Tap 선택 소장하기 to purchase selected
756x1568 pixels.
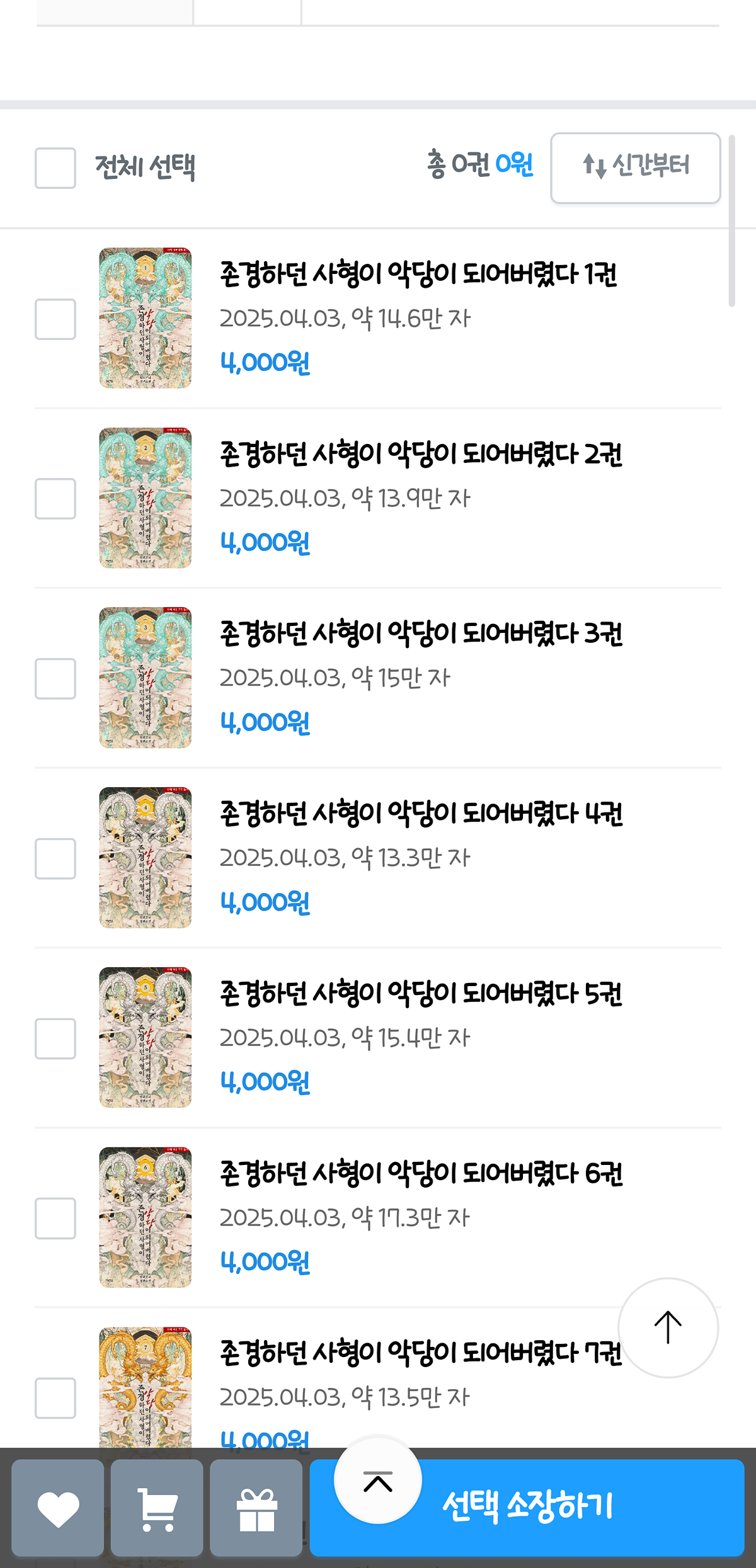(527, 1508)
